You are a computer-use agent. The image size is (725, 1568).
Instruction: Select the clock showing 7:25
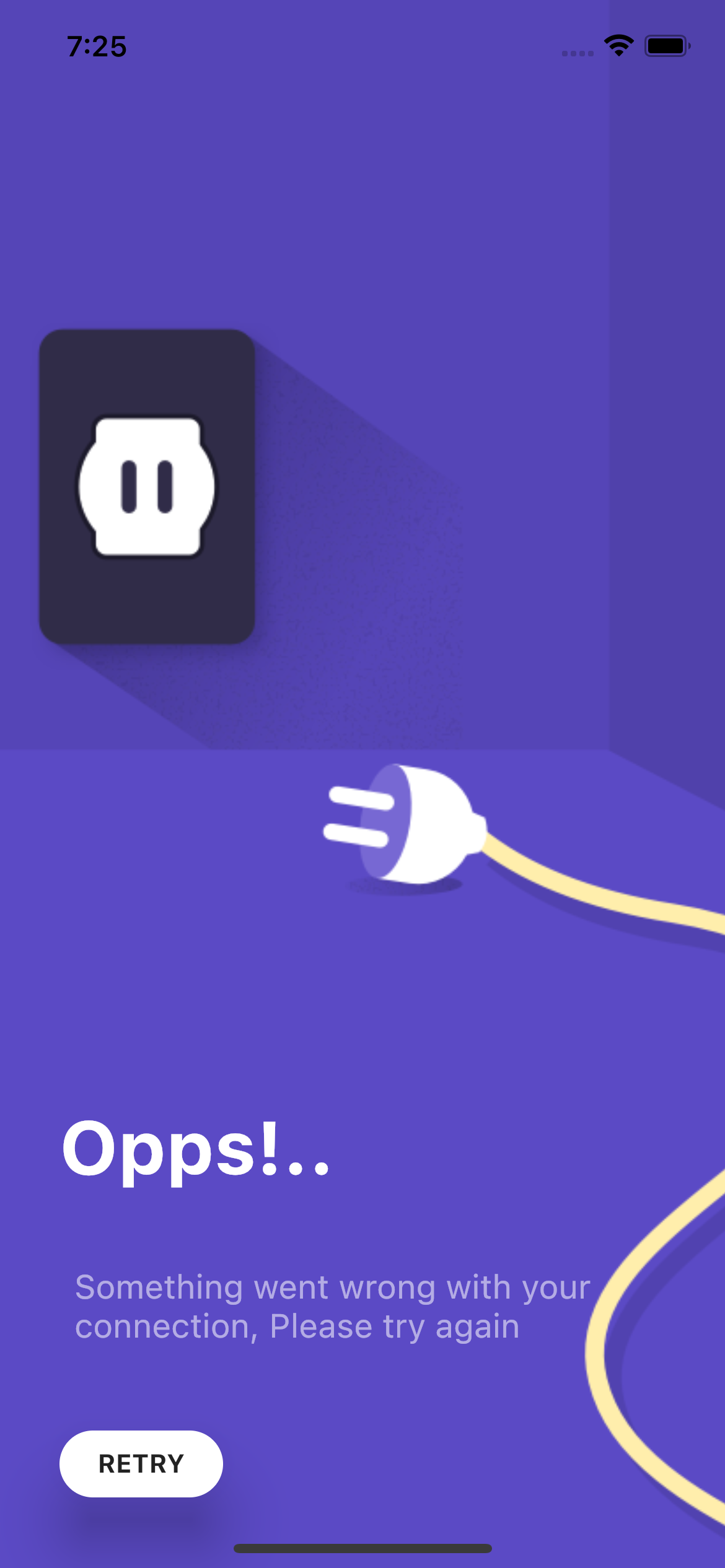[x=96, y=45]
